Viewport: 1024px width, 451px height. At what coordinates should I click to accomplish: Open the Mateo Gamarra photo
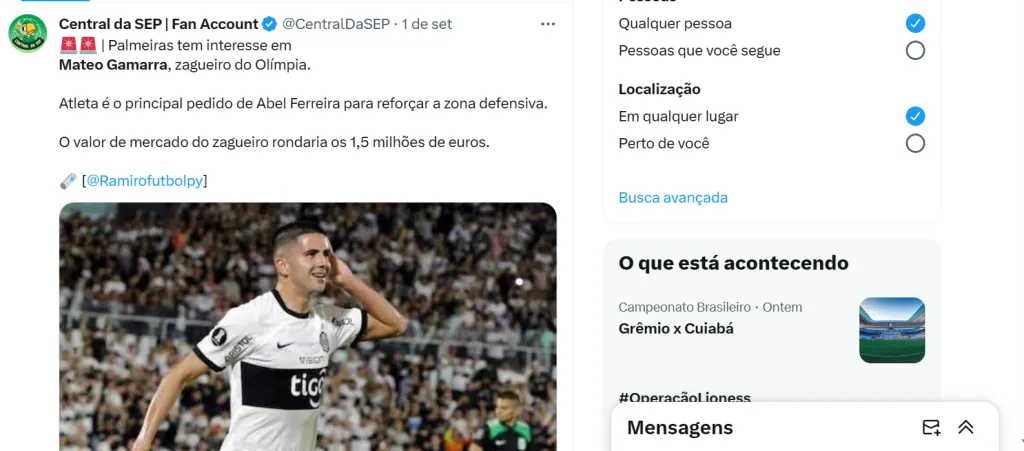tap(307, 330)
